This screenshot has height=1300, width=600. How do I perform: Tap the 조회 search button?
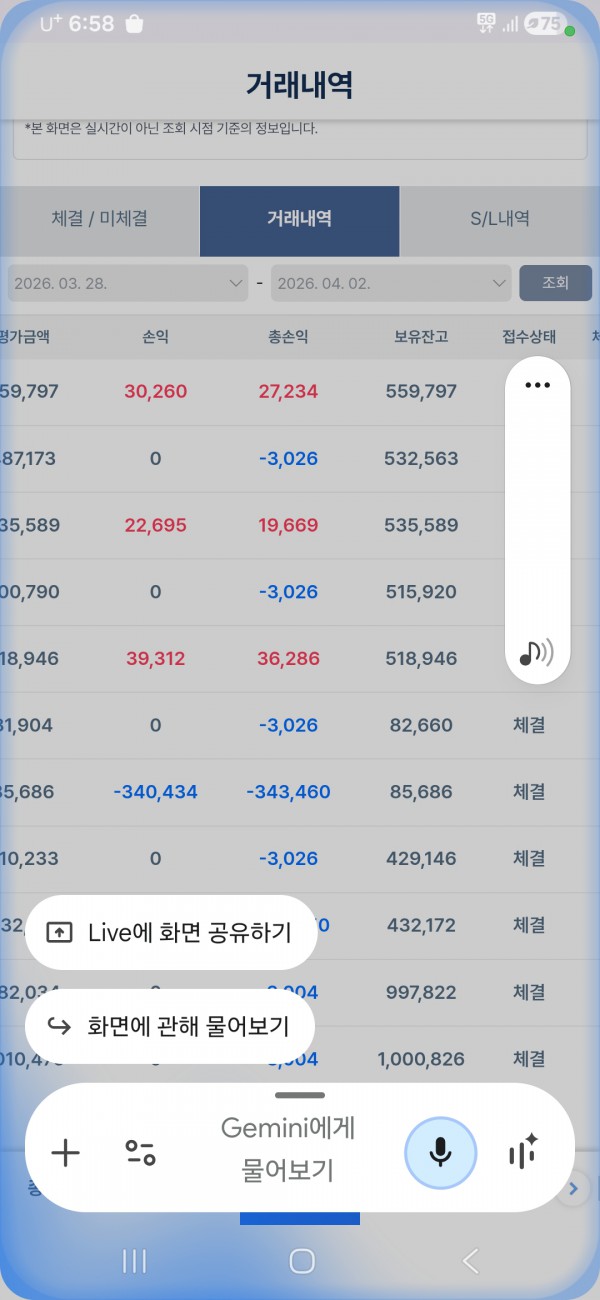[x=555, y=283]
